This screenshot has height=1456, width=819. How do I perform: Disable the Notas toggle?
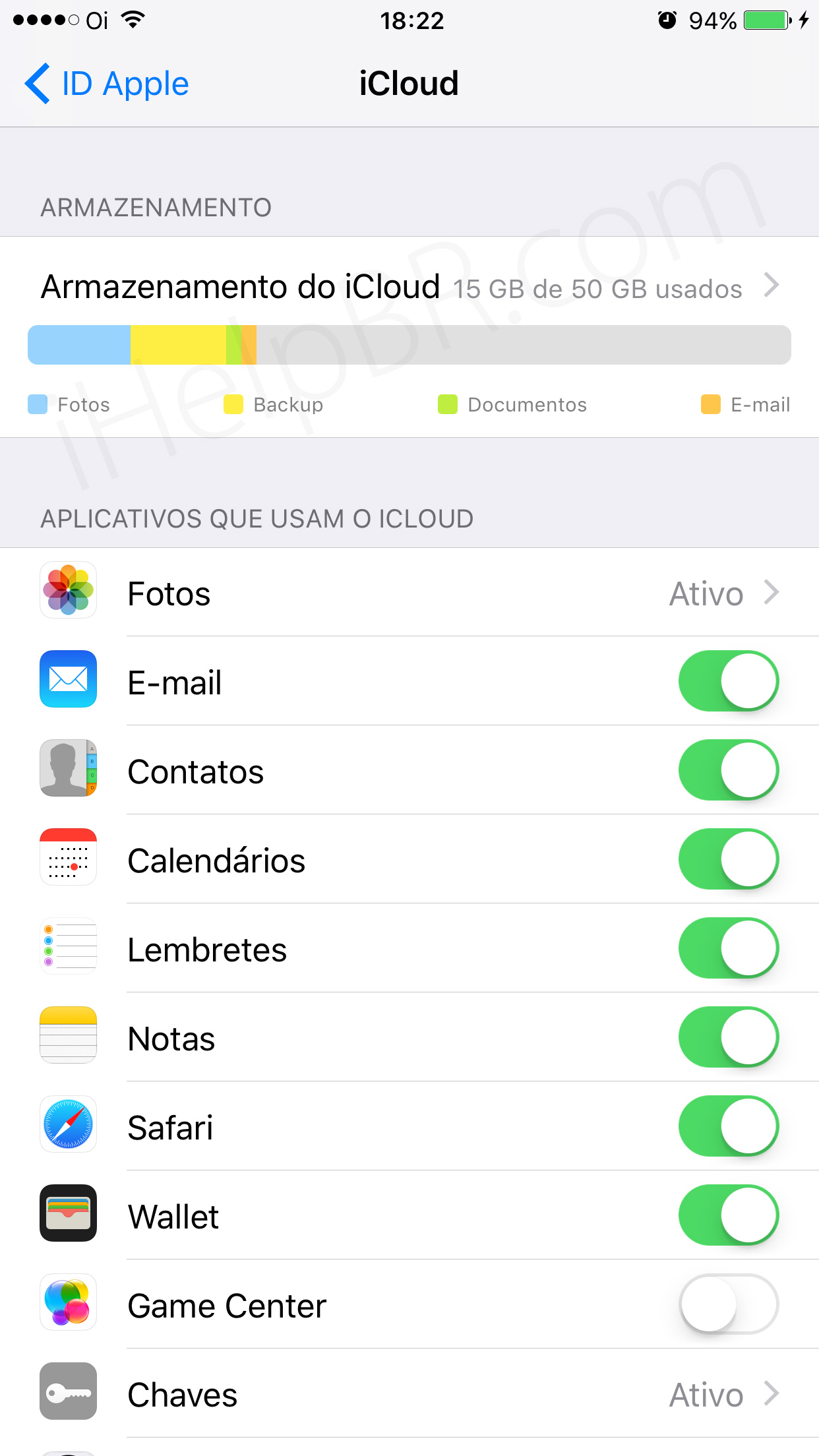point(728,1037)
